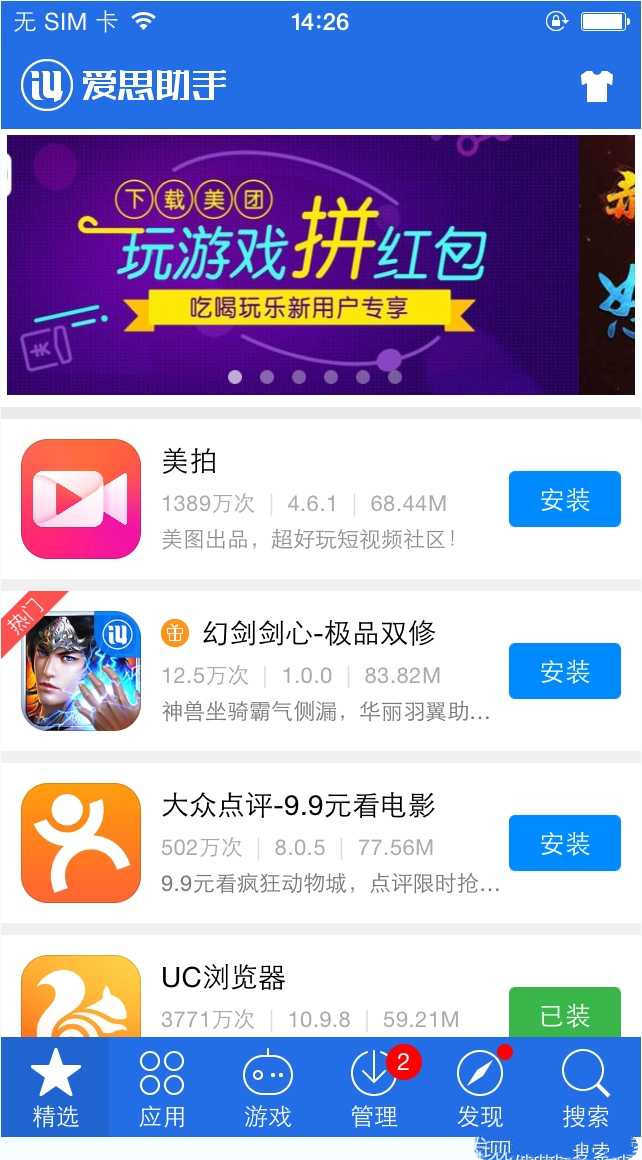The height and width of the screenshot is (1160, 642).
Task: Select the 精选 tab
Action: [x=55, y=1088]
